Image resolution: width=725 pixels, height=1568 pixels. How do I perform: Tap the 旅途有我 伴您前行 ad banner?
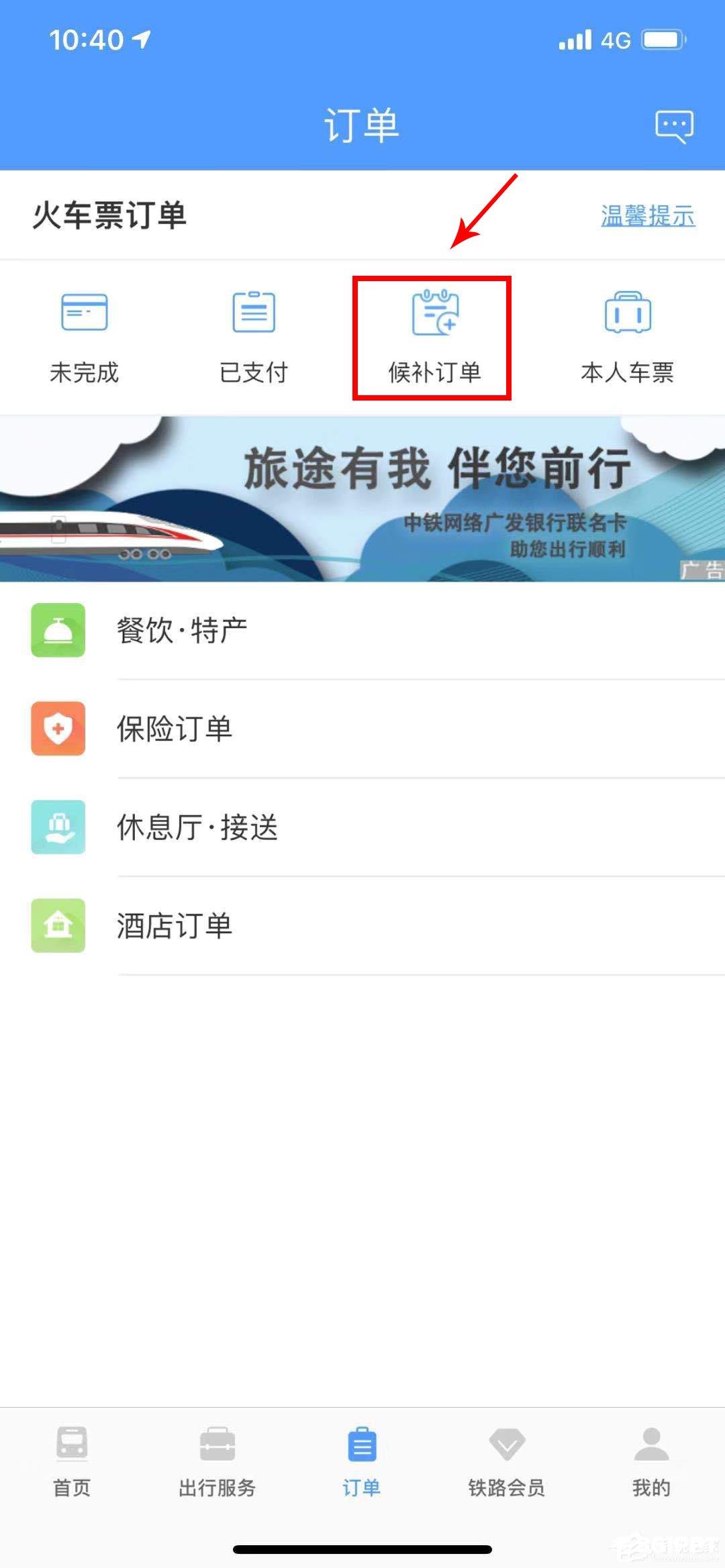362,499
